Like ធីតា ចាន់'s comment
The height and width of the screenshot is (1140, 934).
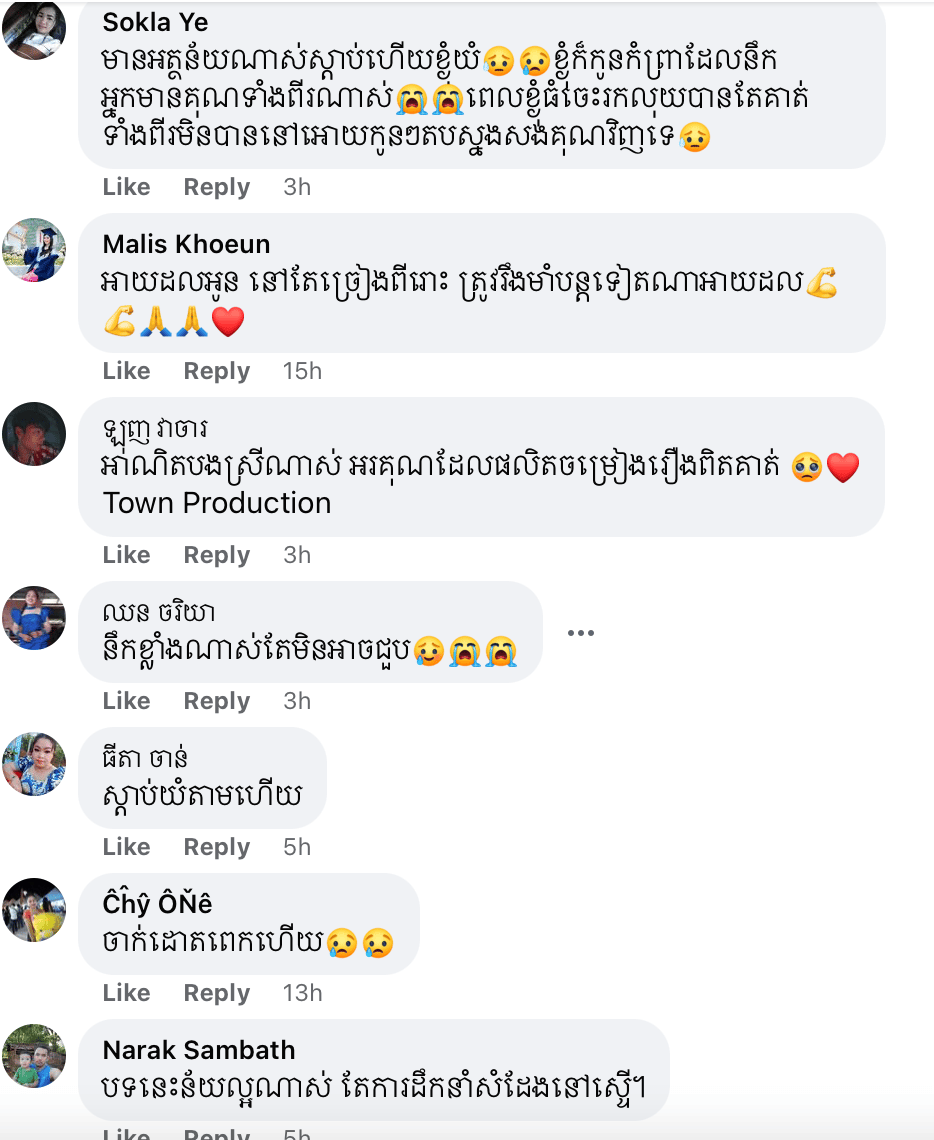click(x=126, y=847)
